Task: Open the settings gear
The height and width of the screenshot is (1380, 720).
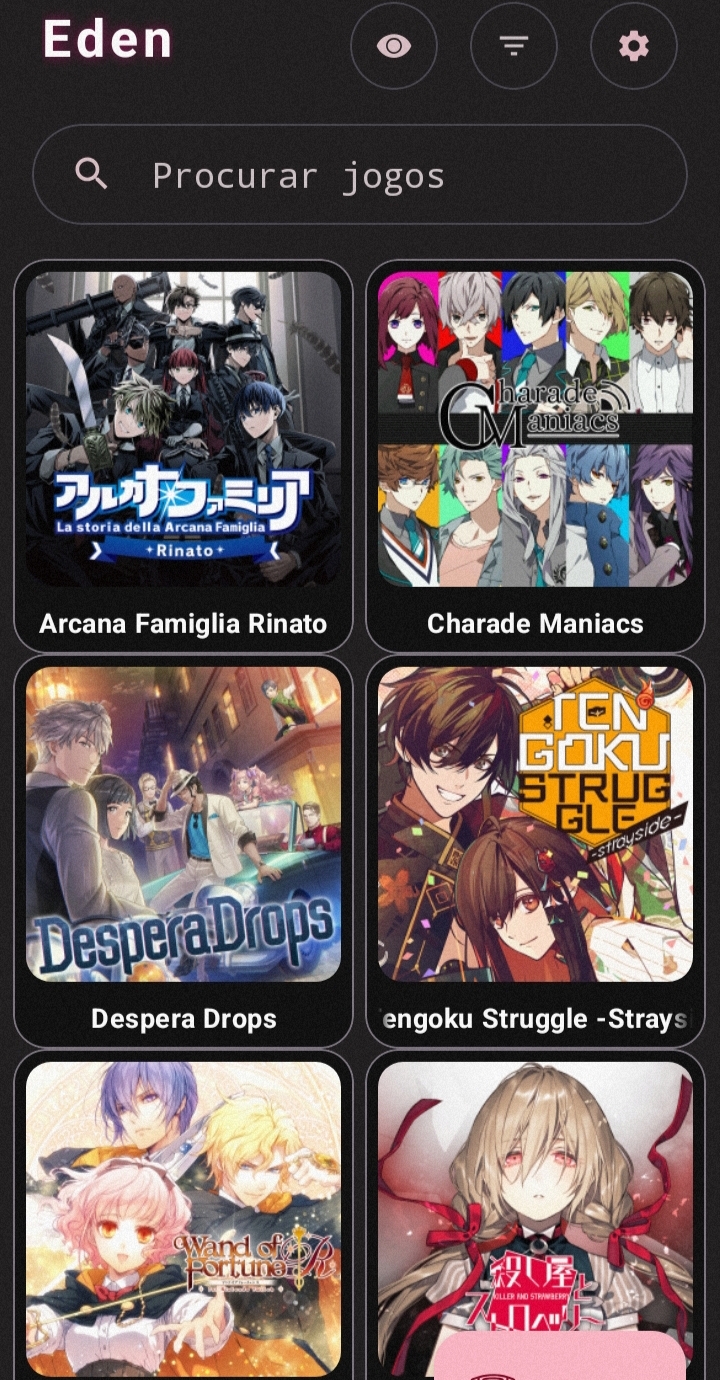Action: tap(634, 46)
